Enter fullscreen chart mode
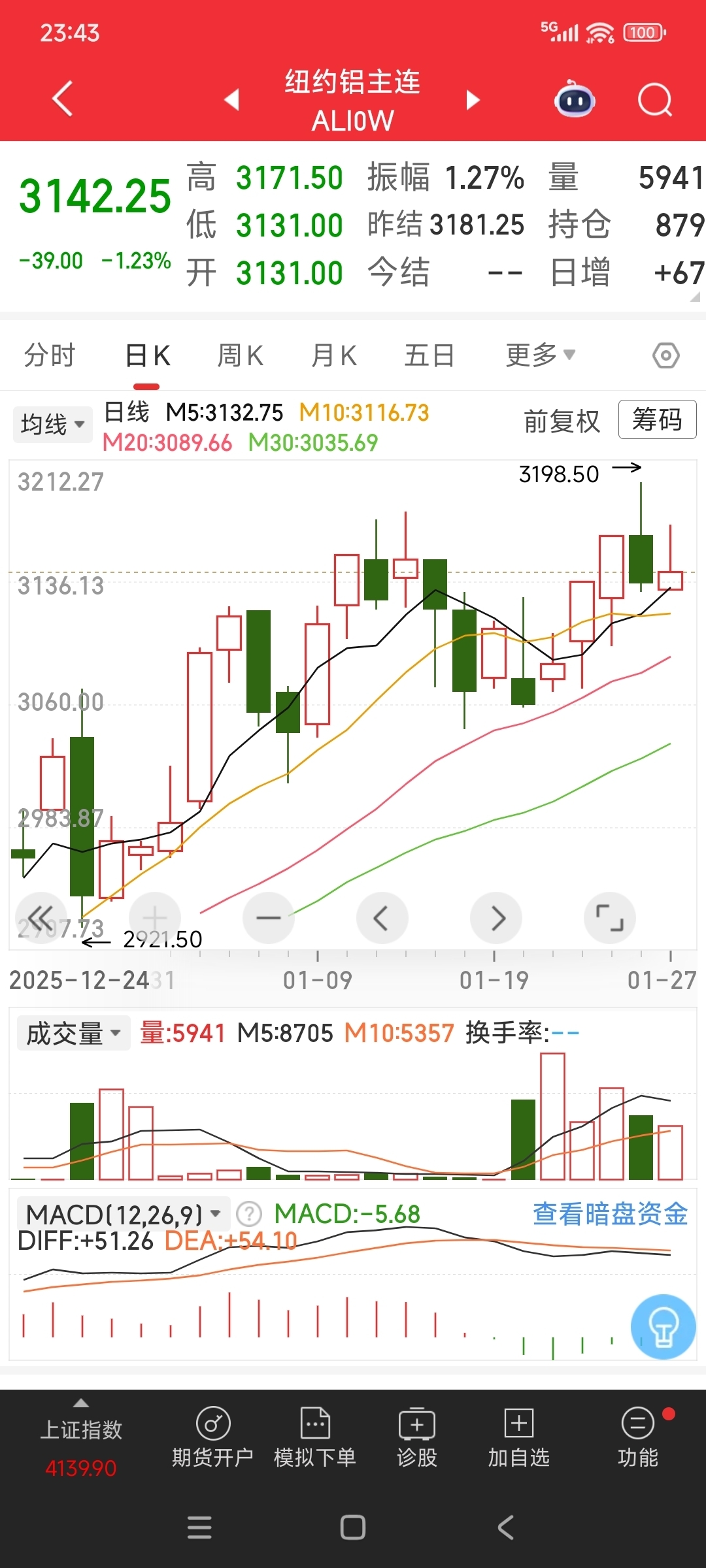 coord(609,918)
